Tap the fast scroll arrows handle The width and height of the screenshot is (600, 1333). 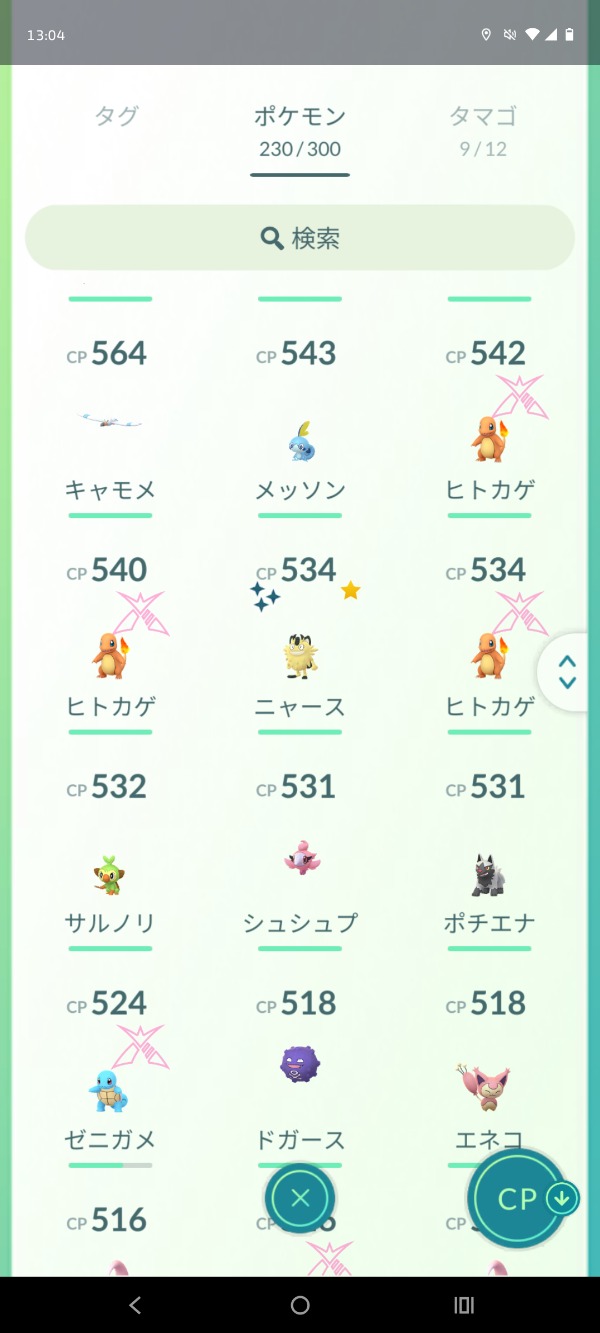pyautogui.click(x=567, y=672)
